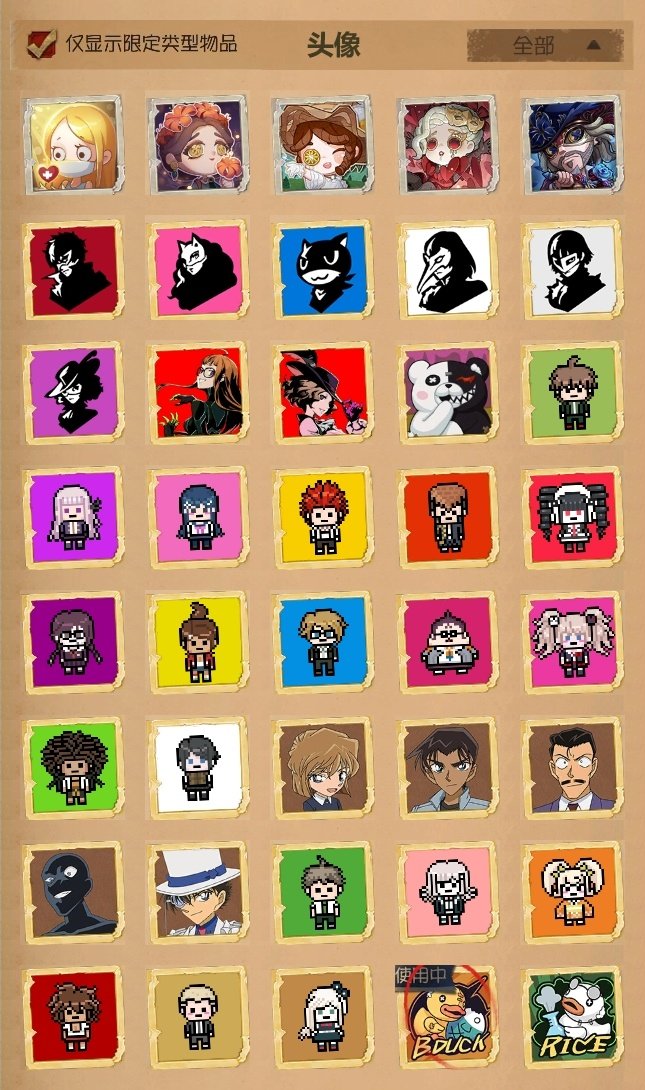Pick the blue masquerade character avatar
The height and width of the screenshot is (1090, 645).
coord(572,145)
